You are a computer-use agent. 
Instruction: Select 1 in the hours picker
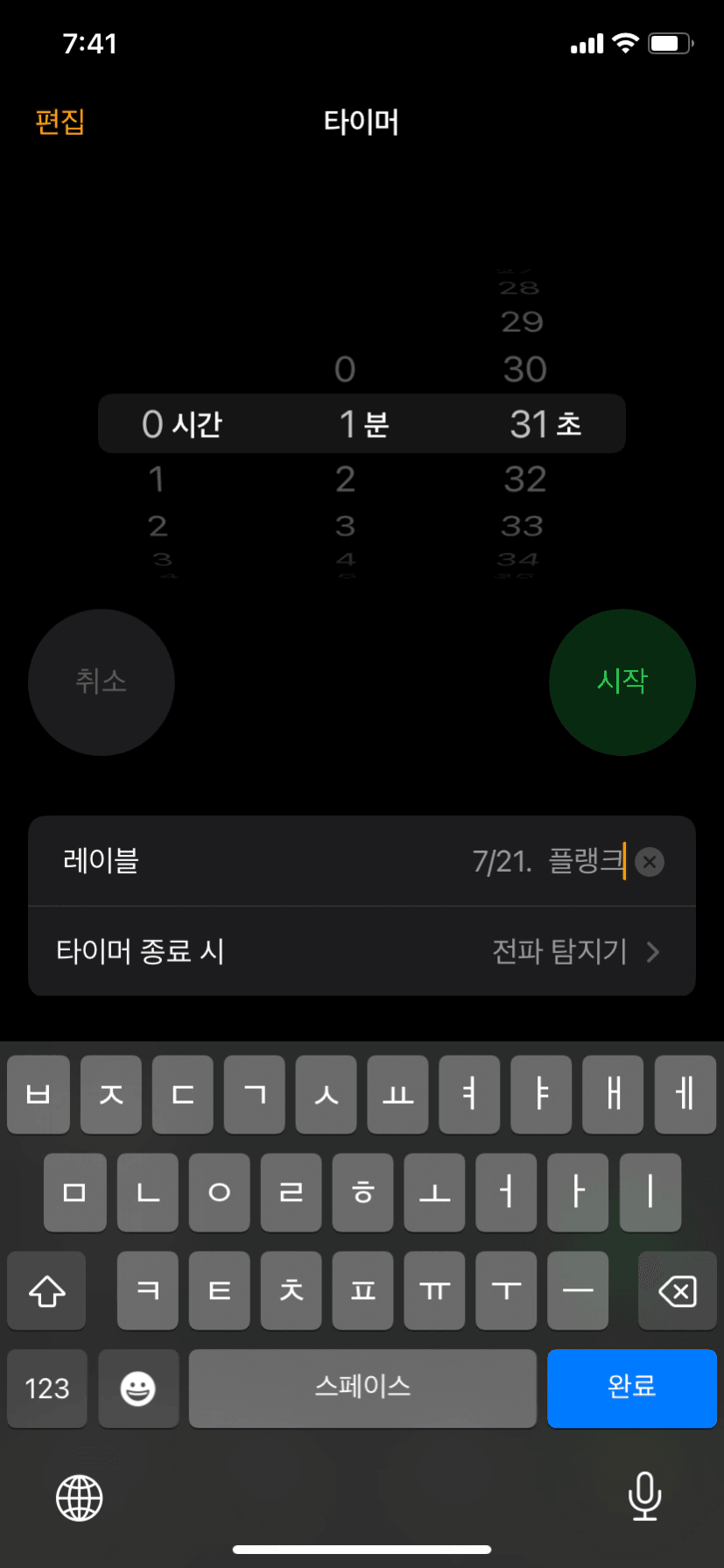pyautogui.click(x=157, y=479)
